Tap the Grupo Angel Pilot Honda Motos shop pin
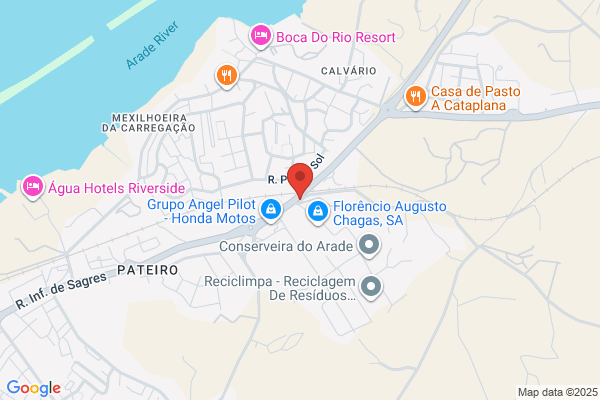This screenshot has height=400, width=600. coord(271,210)
